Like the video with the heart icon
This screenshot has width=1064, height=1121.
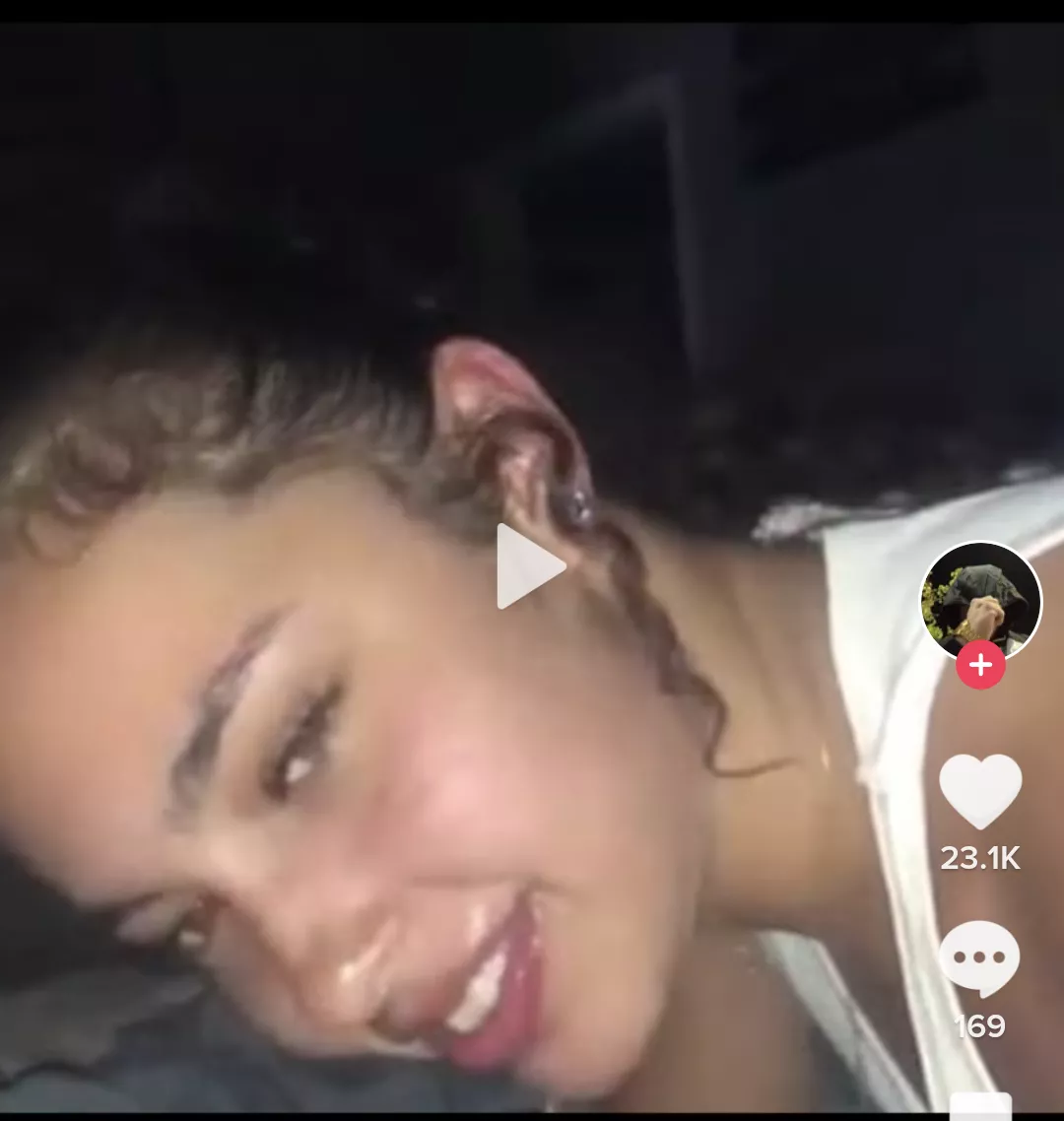coord(980,791)
